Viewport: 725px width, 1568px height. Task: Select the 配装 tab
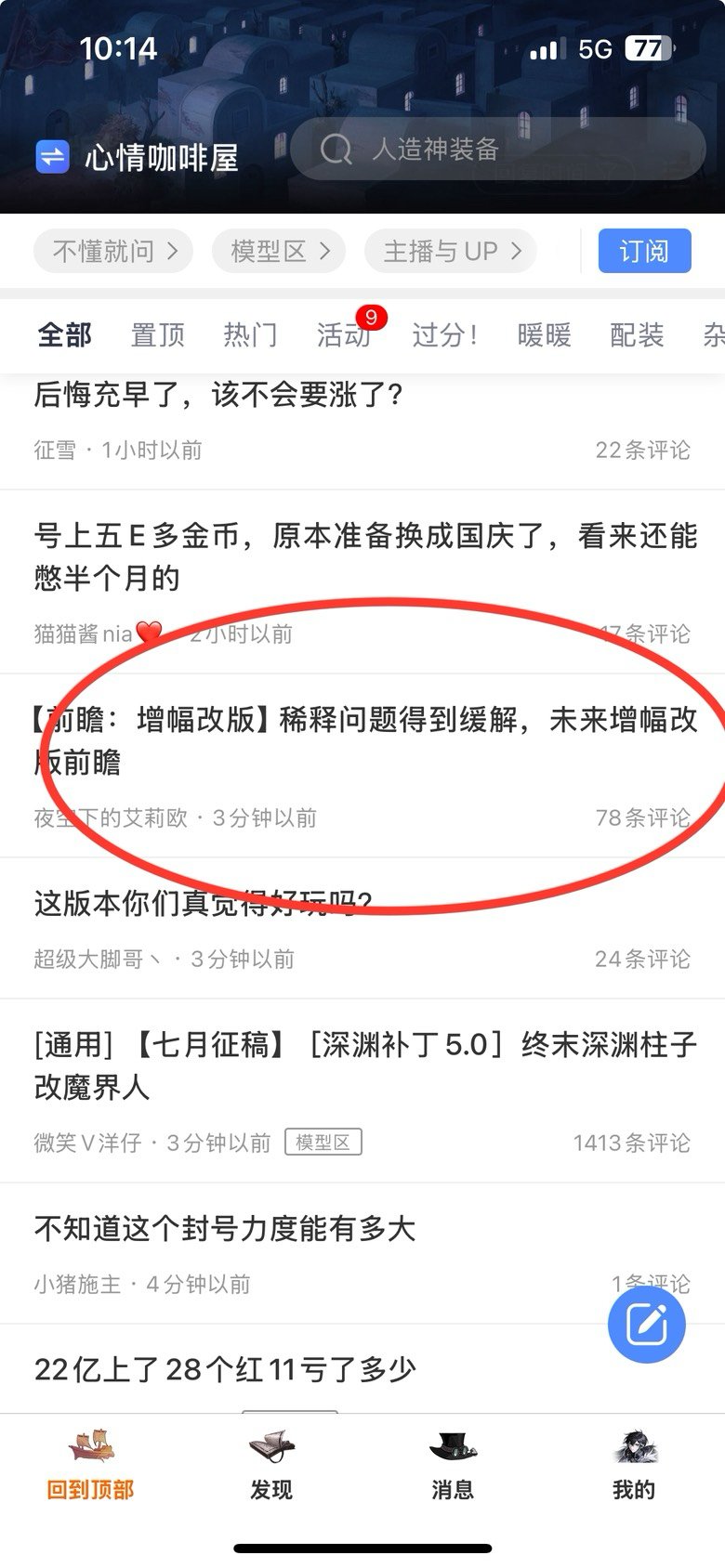click(637, 334)
